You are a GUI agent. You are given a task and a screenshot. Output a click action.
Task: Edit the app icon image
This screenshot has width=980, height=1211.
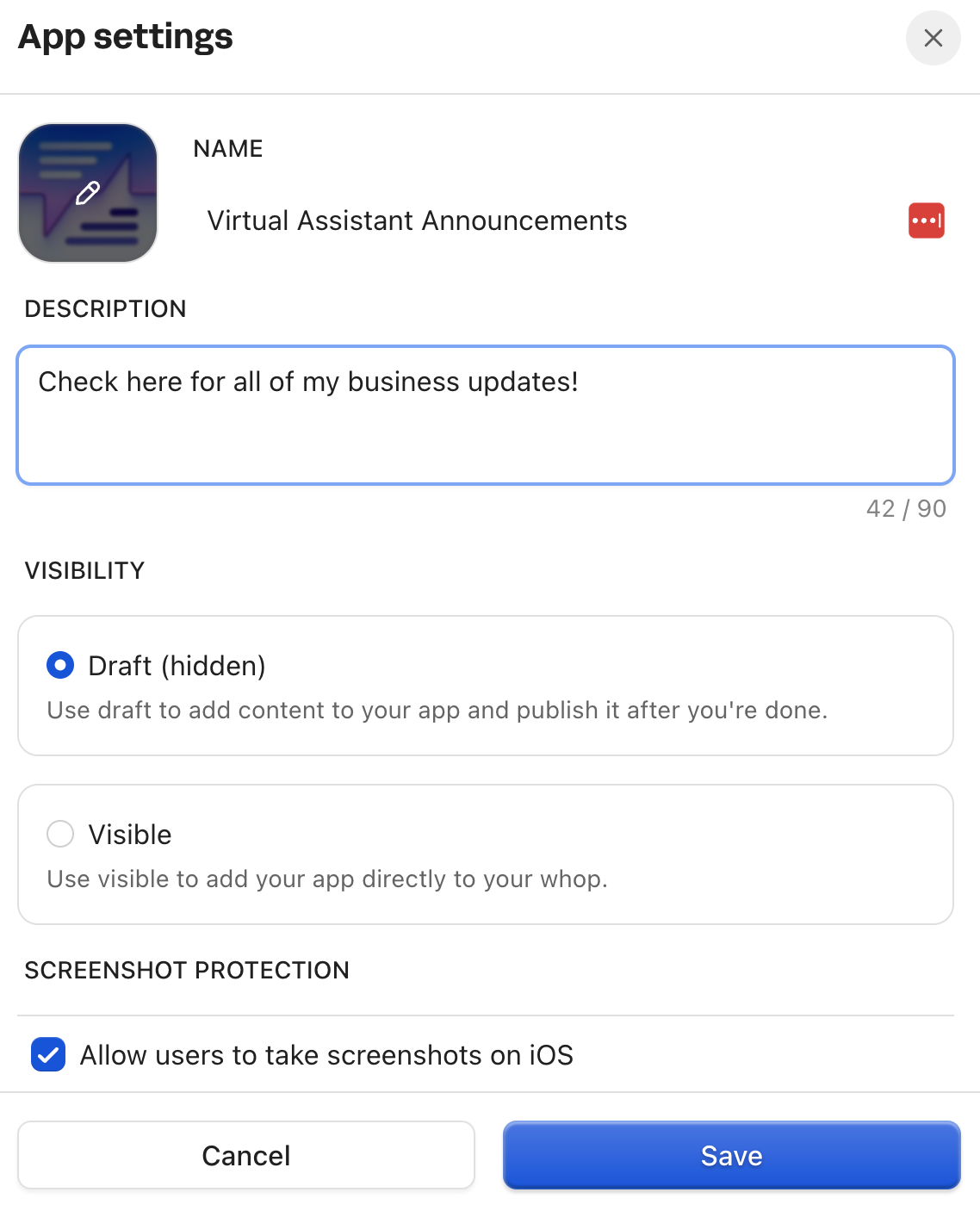click(88, 193)
